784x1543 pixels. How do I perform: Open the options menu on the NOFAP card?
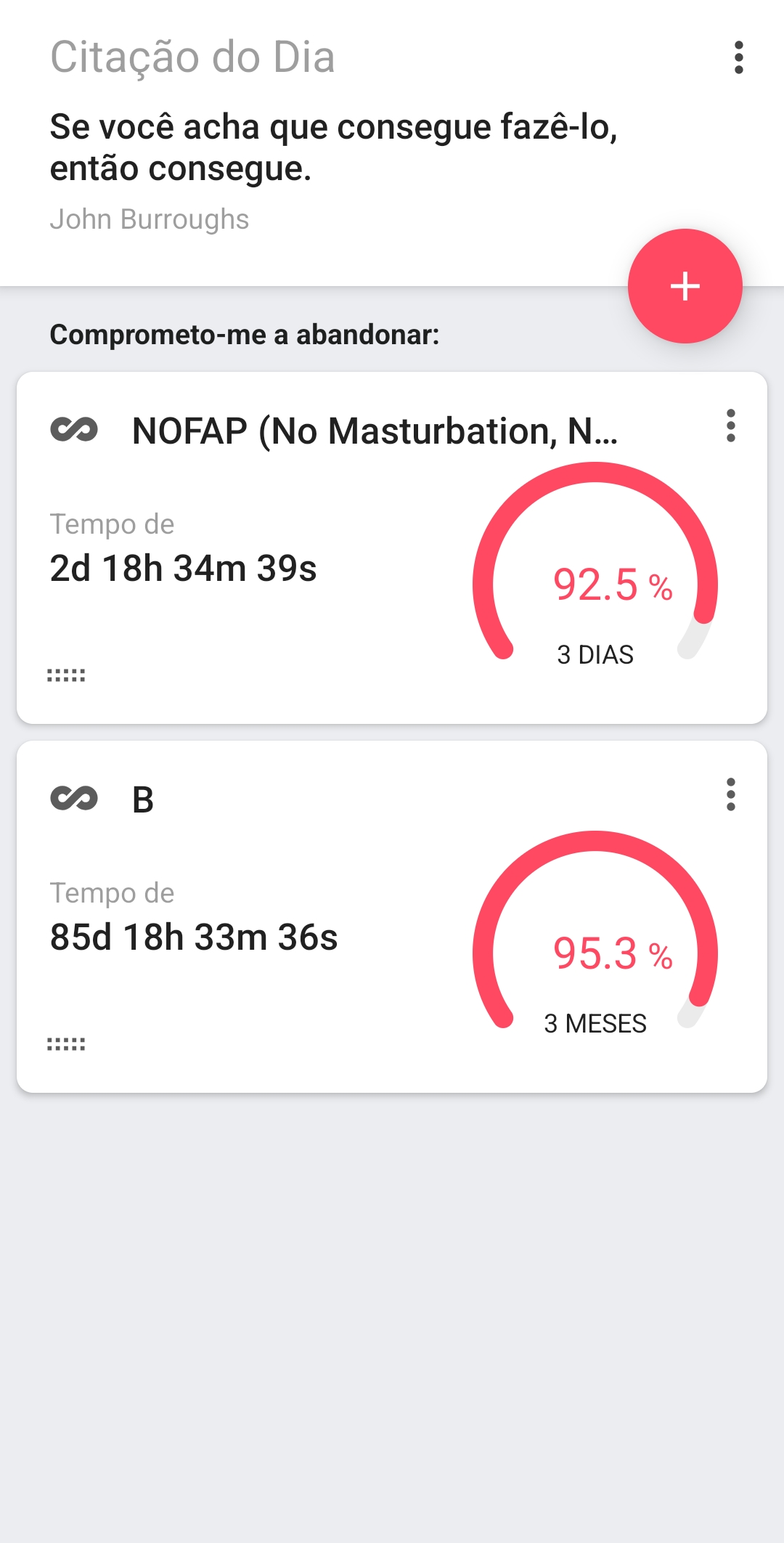click(x=730, y=426)
